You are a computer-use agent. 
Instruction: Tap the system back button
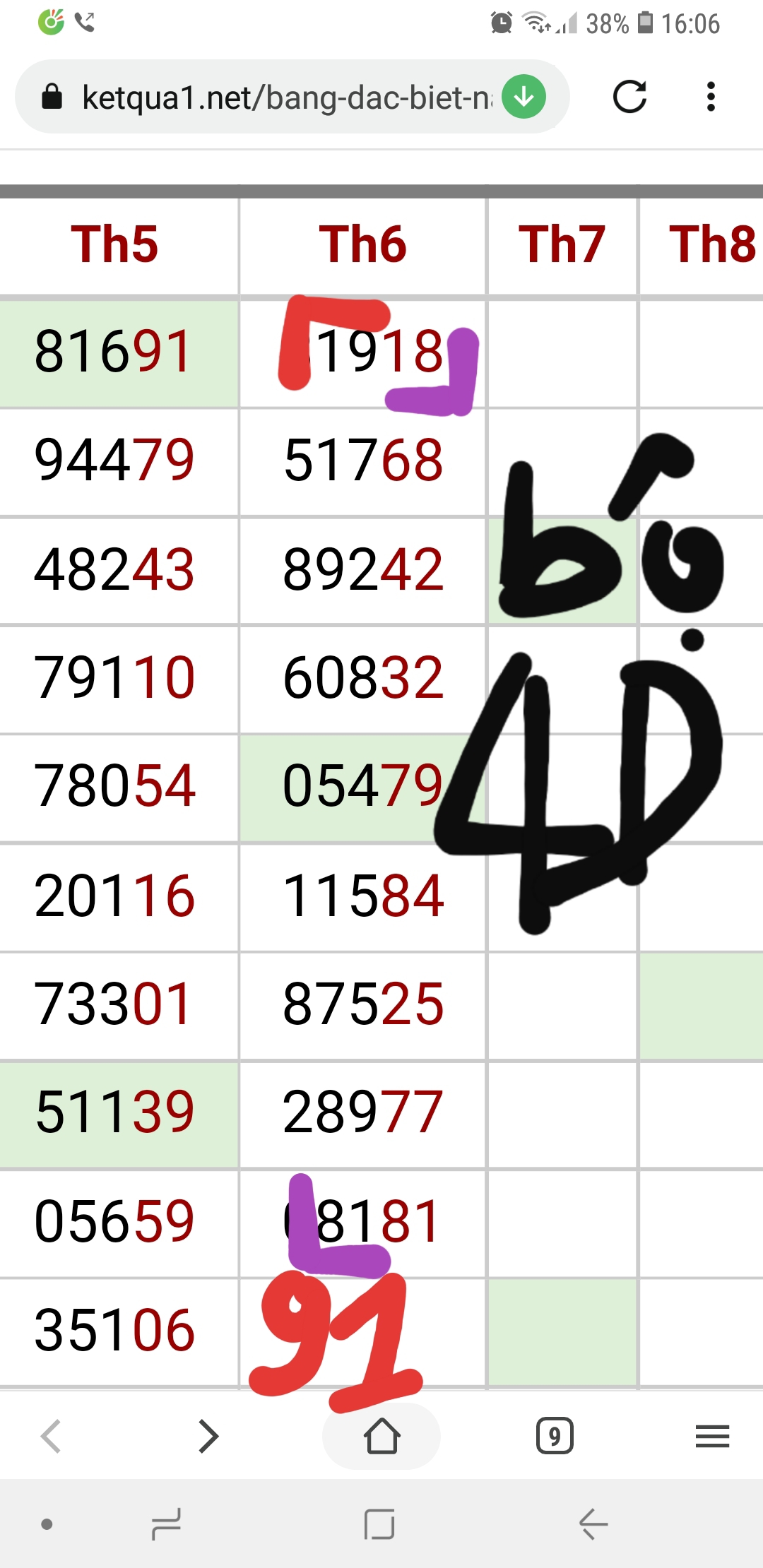pyautogui.click(x=593, y=1524)
